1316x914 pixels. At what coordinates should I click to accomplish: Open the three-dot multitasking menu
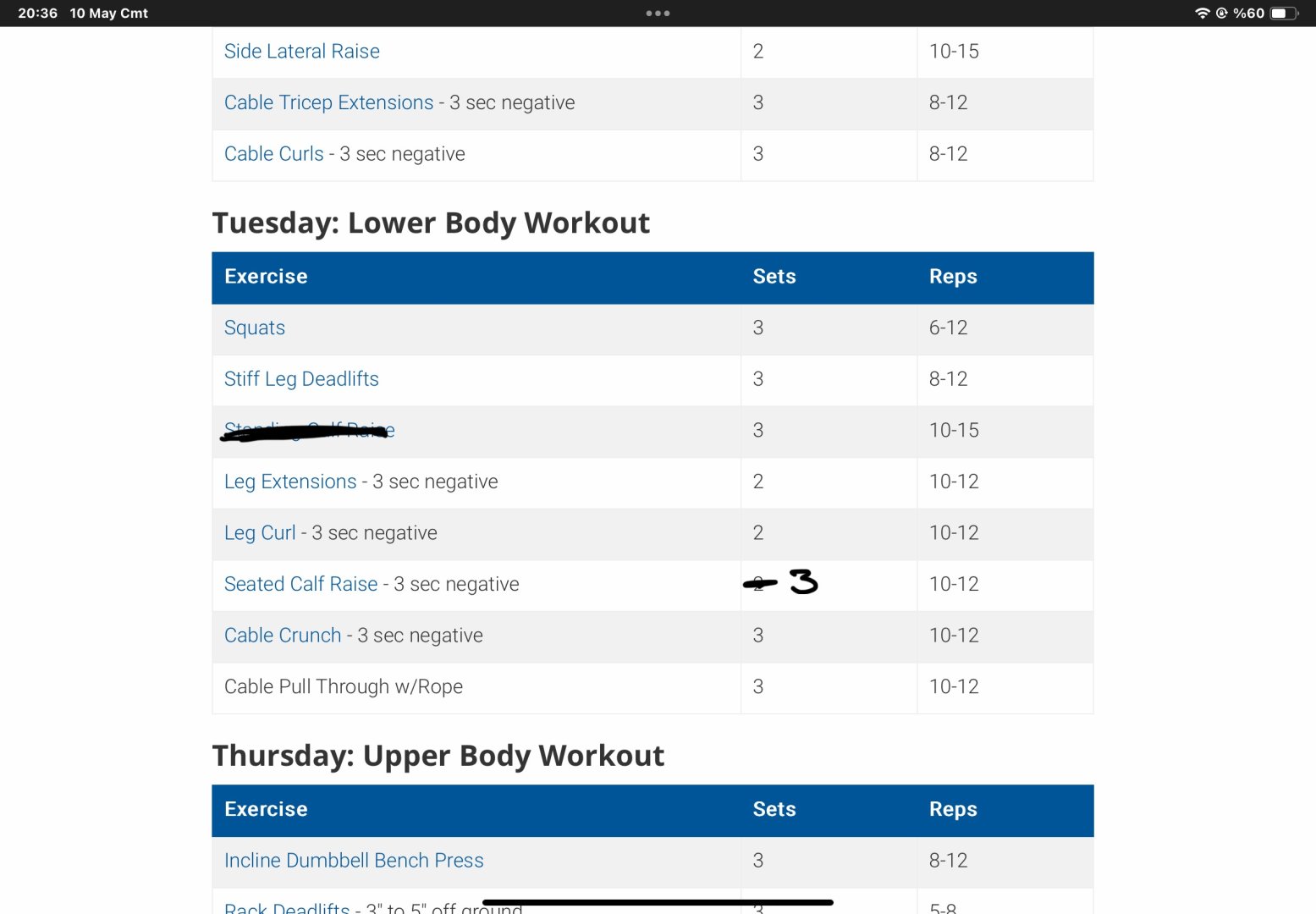(658, 14)
